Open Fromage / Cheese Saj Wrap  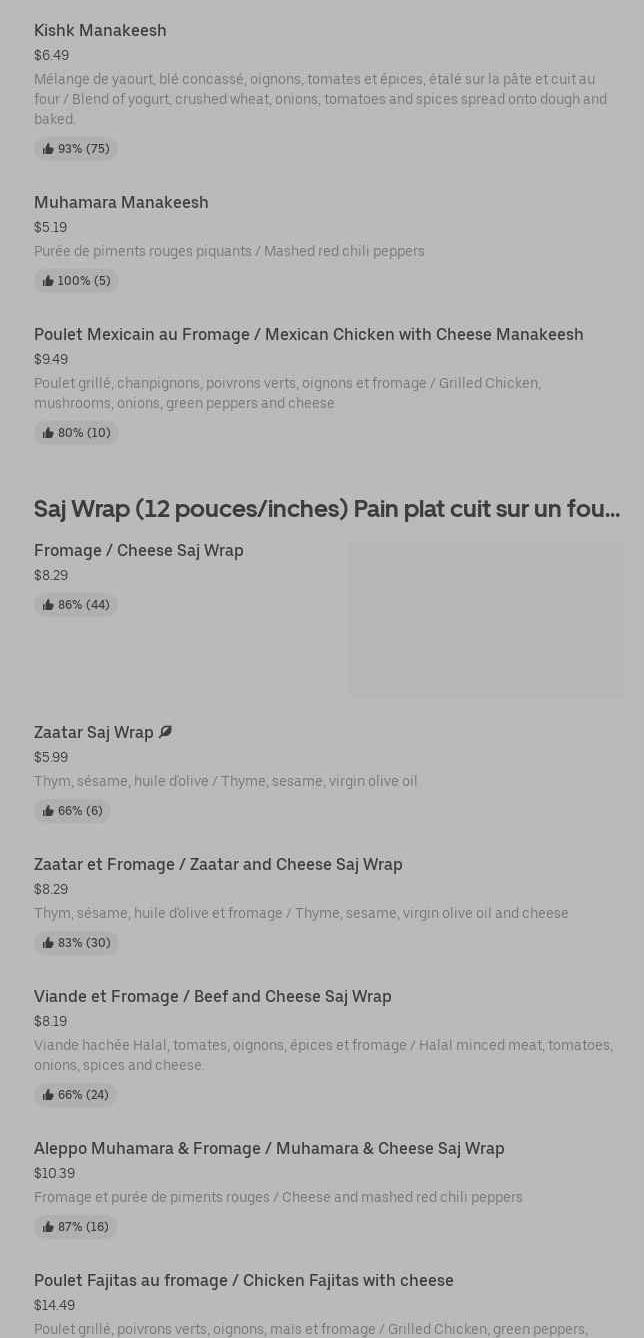coord(139,551)
